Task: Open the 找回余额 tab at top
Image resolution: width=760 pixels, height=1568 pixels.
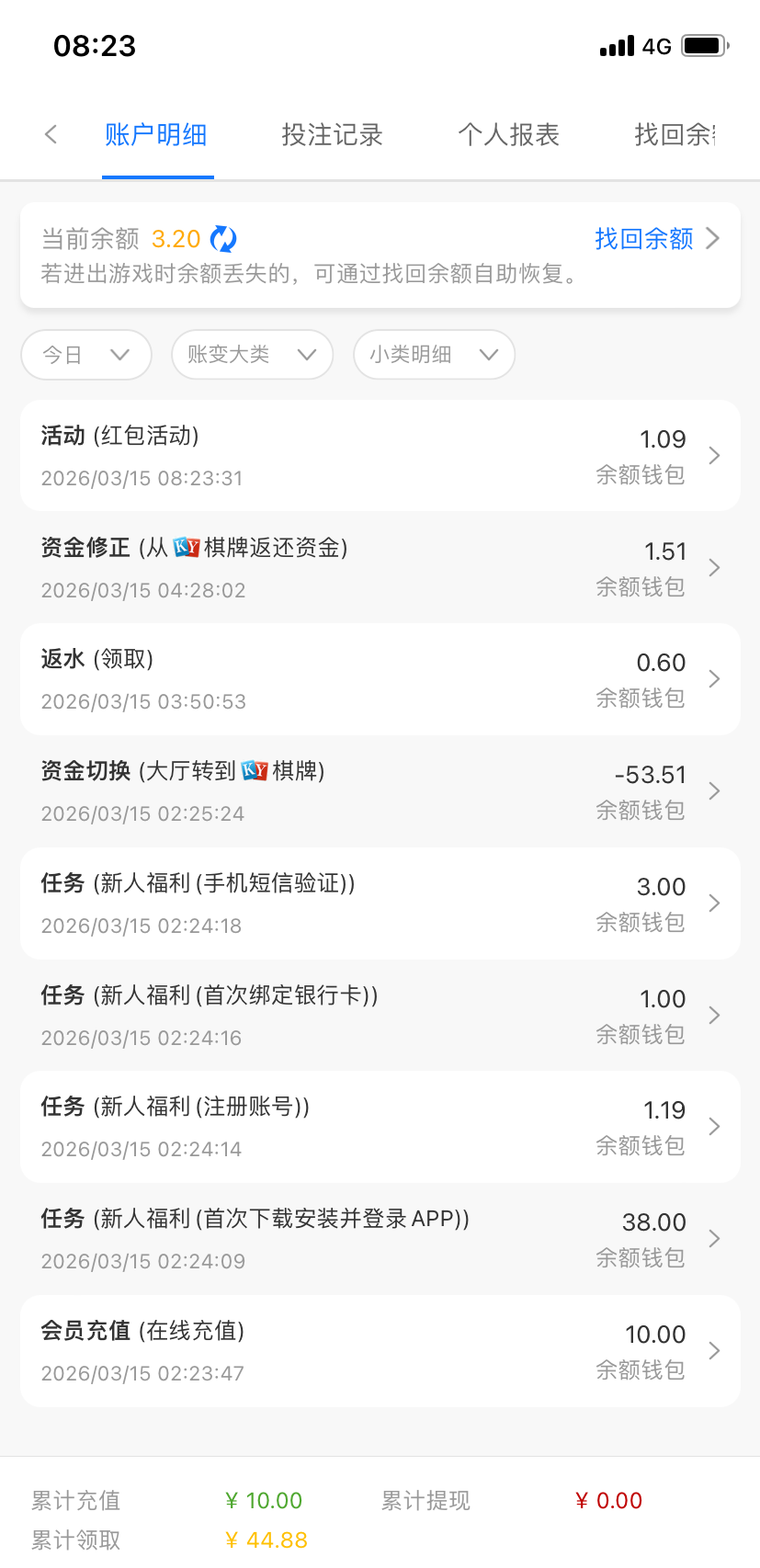Action: pos(675,135)
